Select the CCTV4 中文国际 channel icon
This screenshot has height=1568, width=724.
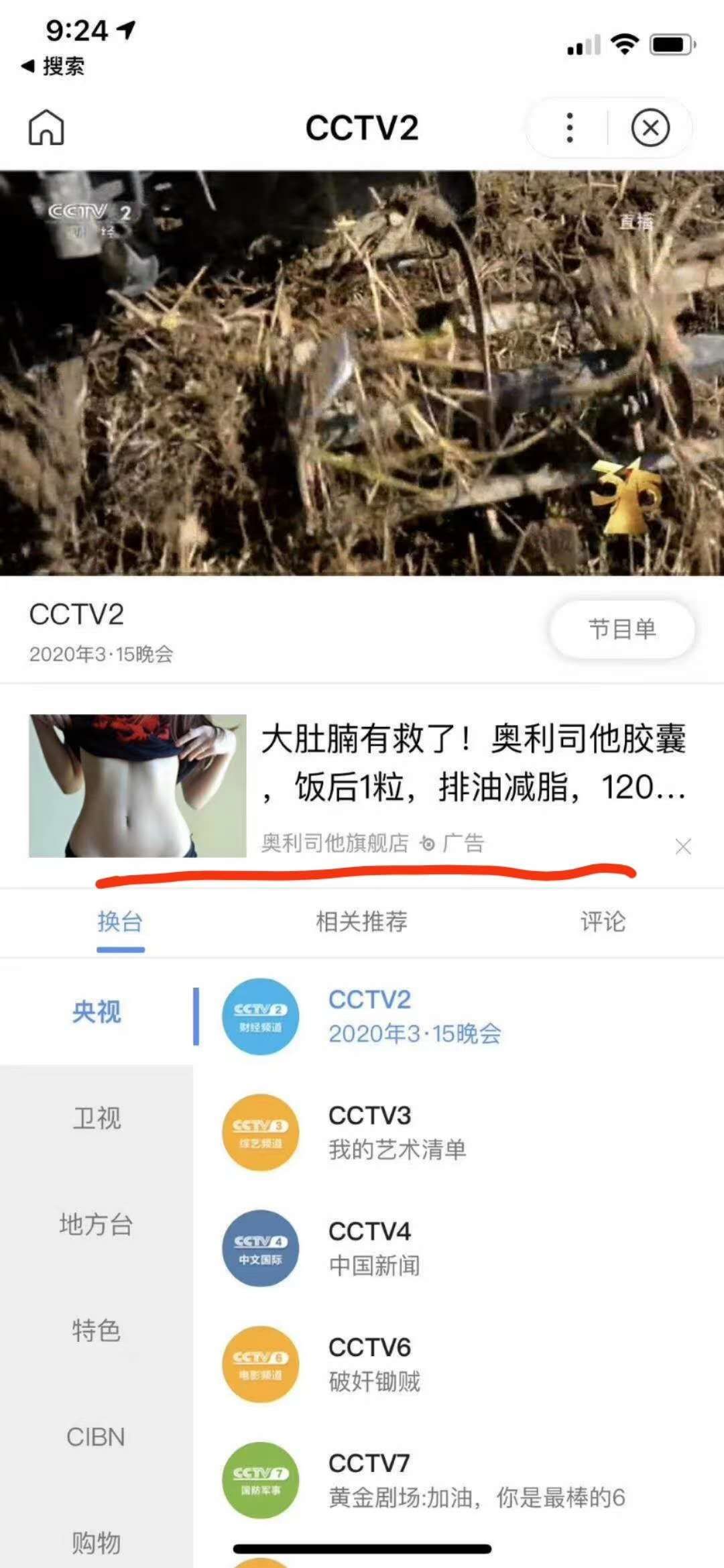click(261, 1247)
